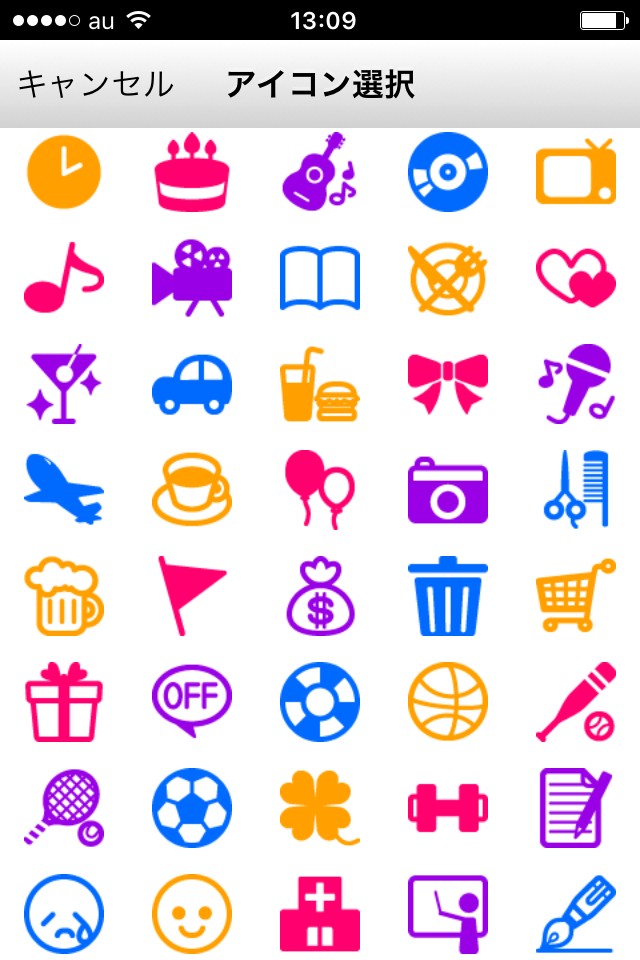Select the orange clock icon
The width and height of the screenshot is (640, 960).
click(64, 171)
